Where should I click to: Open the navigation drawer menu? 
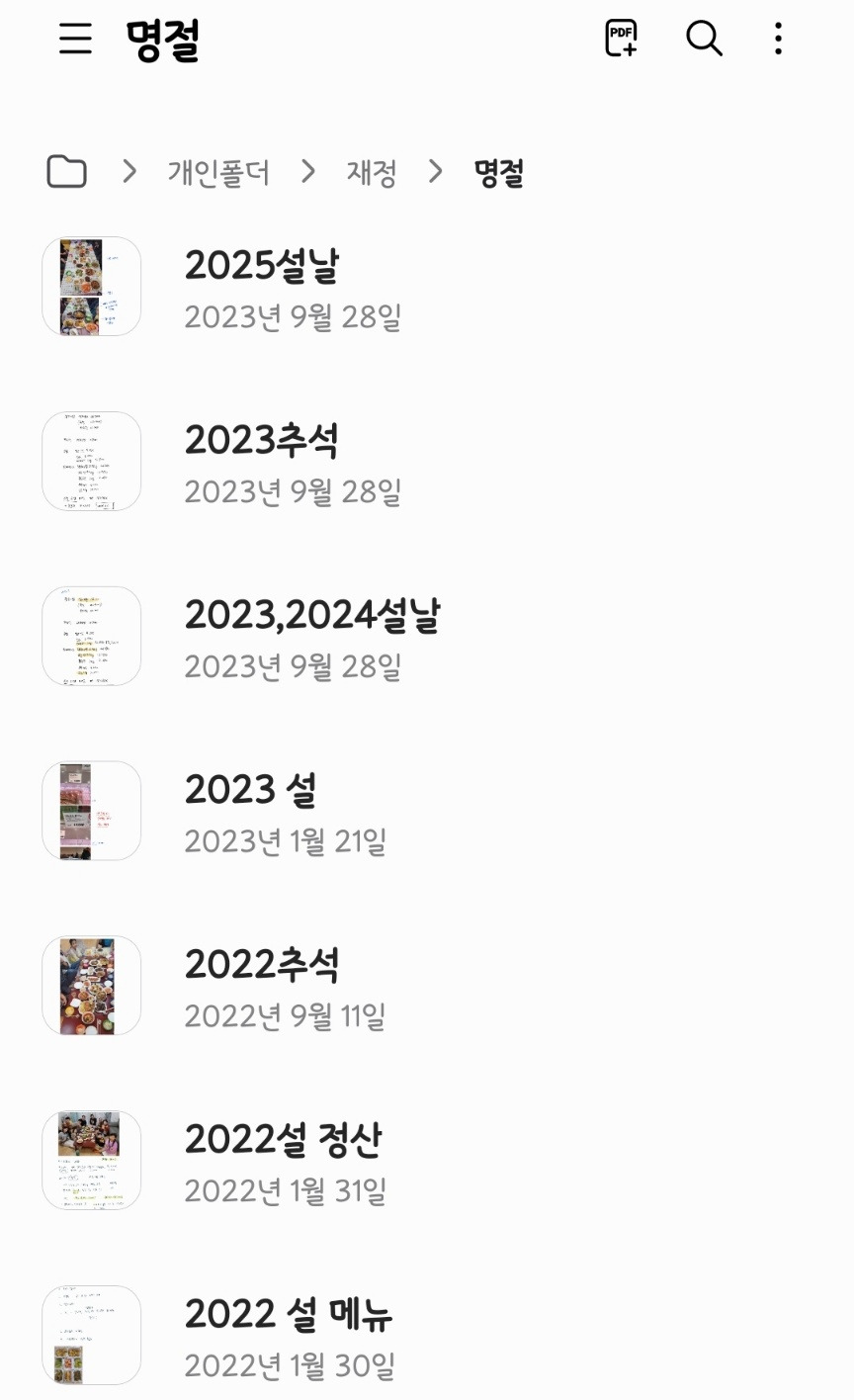(74, 40)
